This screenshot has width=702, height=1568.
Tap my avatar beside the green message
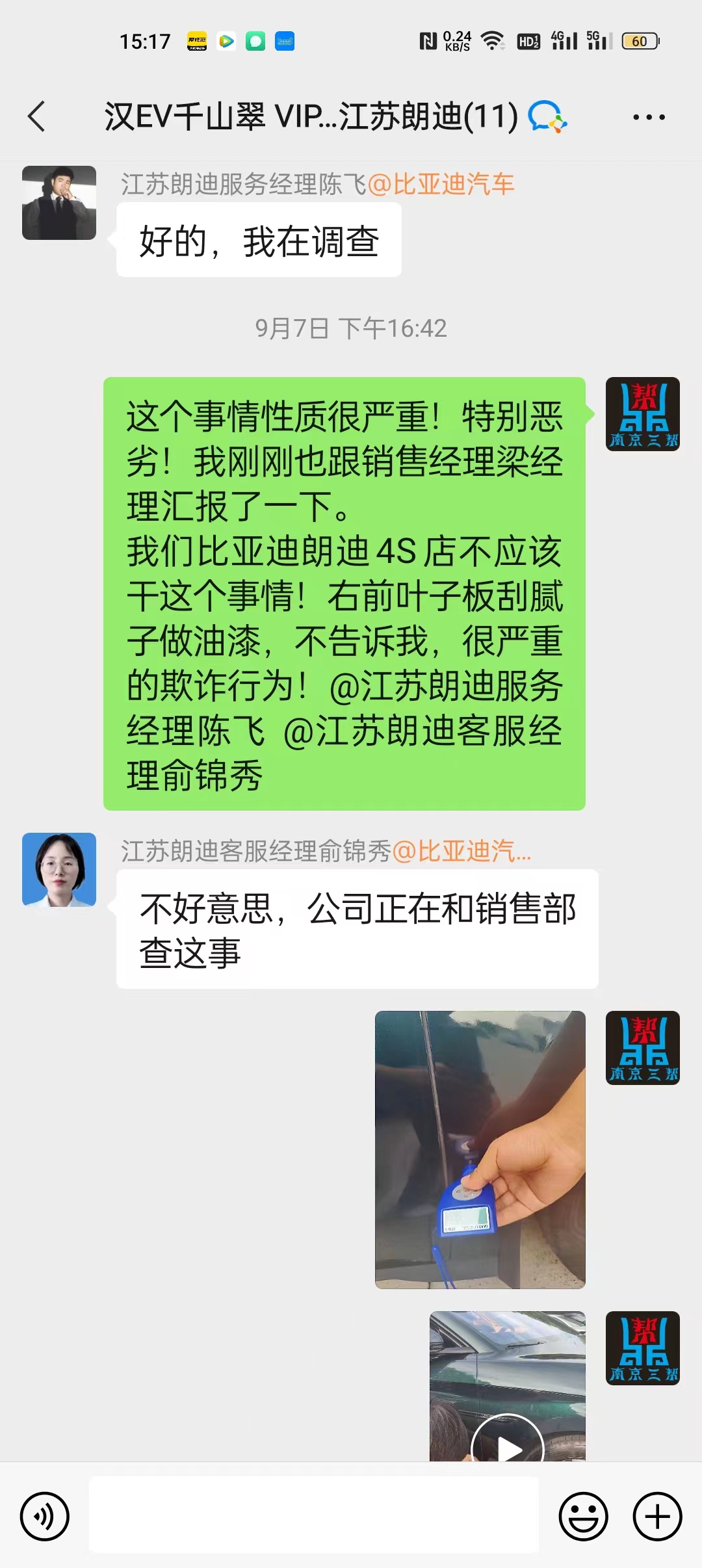[642, 414]
